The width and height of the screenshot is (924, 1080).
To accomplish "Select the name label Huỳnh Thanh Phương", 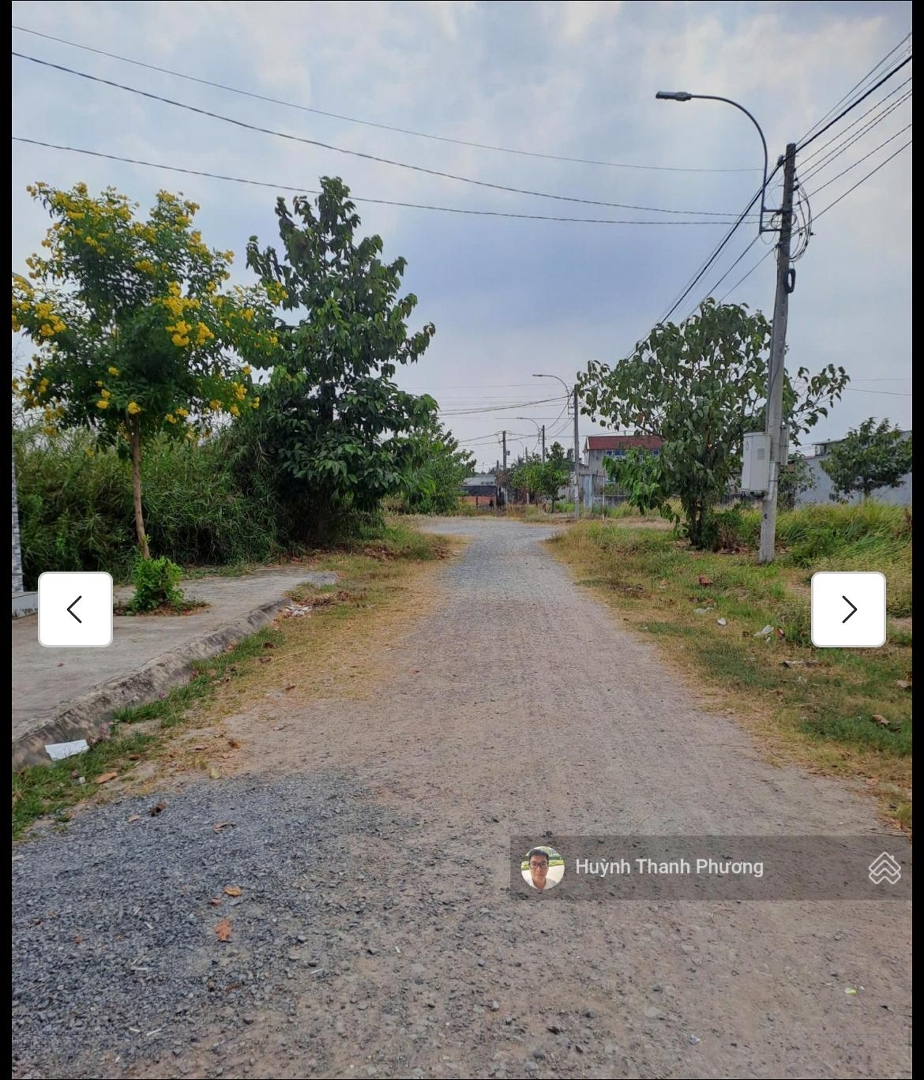I will [669, 868].
